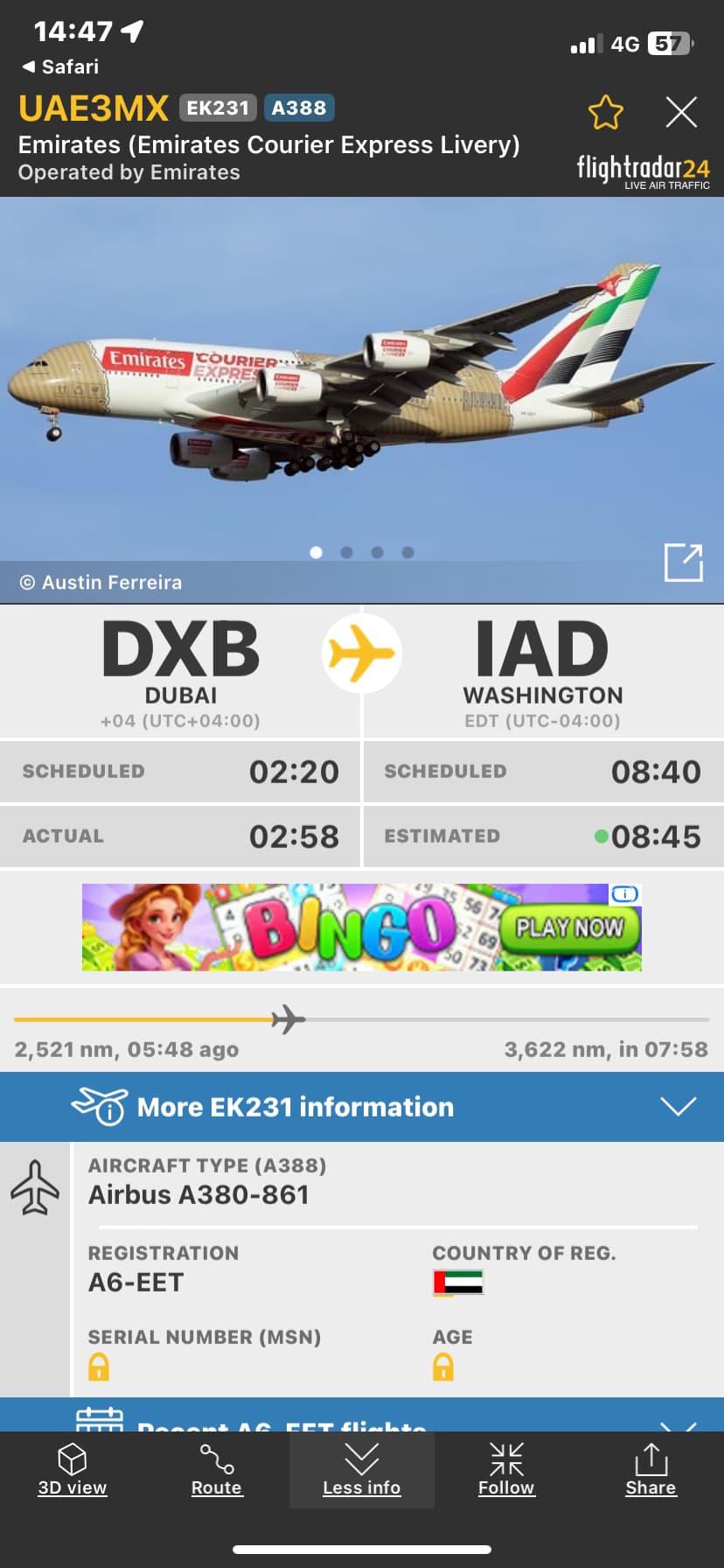Open ad info icon on banner
This screenshot has width=724, height=1568.
pyautogui.click(x=625, y=893)
